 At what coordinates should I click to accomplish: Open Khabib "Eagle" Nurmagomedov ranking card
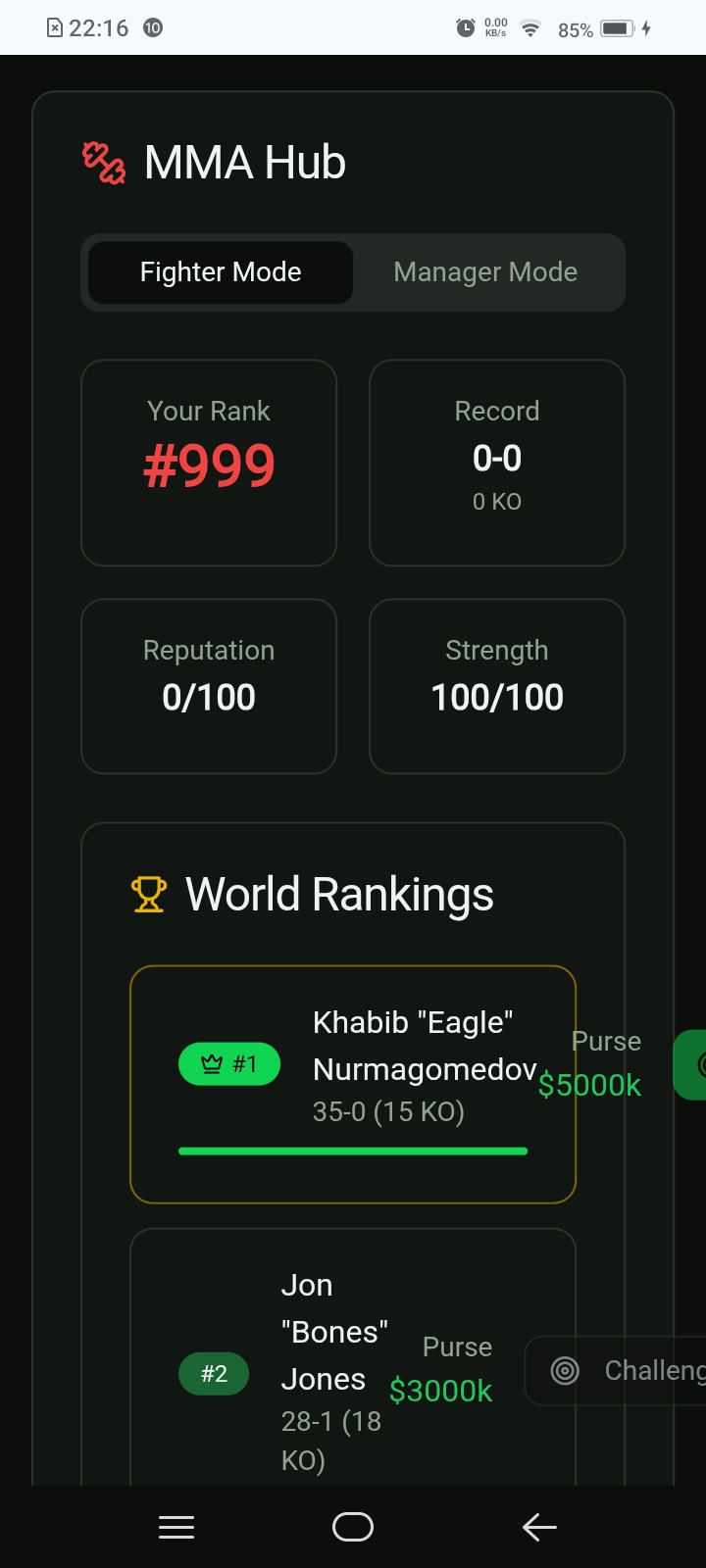pyautogui.click(x=353, y=1084)
